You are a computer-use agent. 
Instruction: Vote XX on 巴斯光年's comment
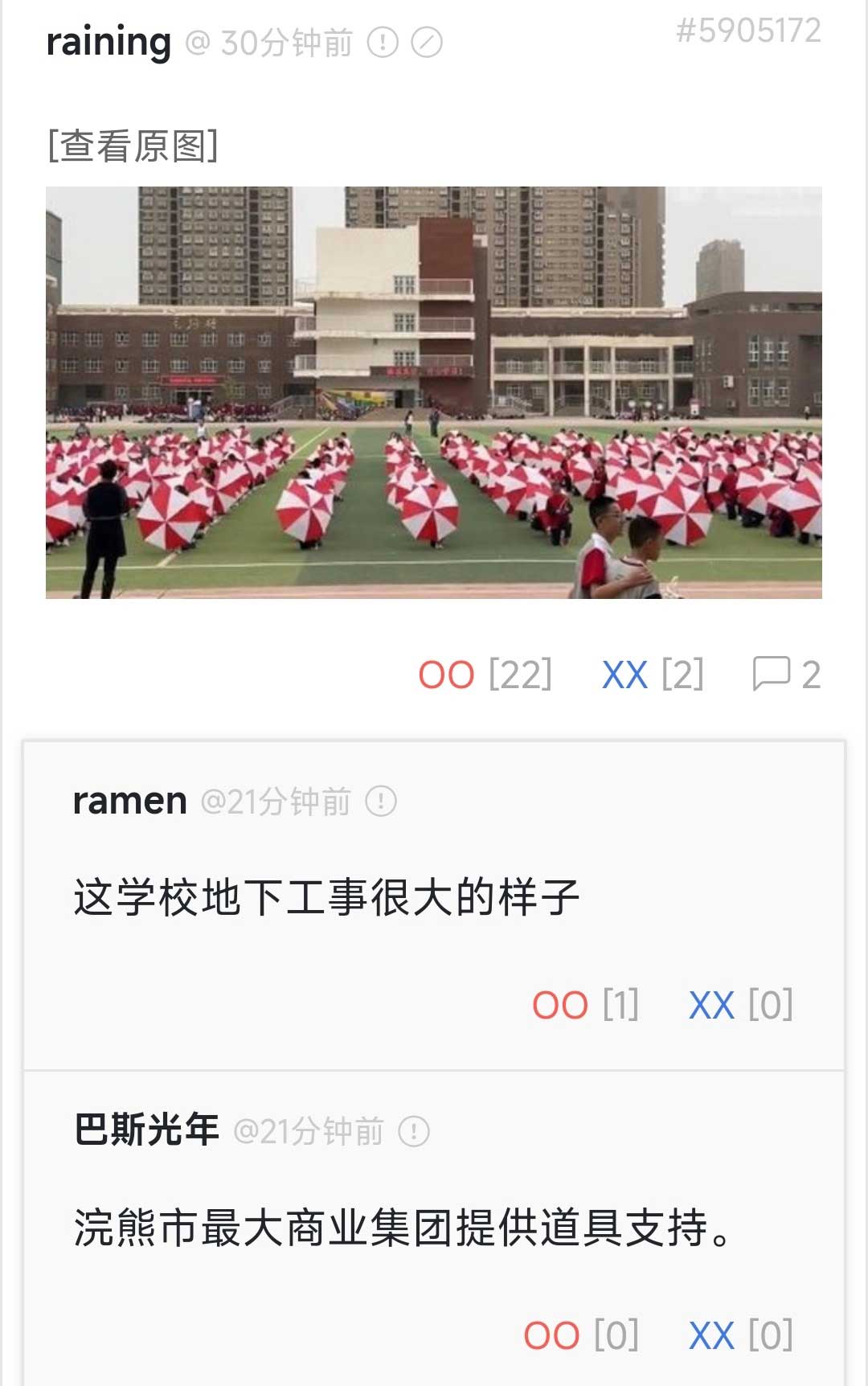[x=711, y=1335]
